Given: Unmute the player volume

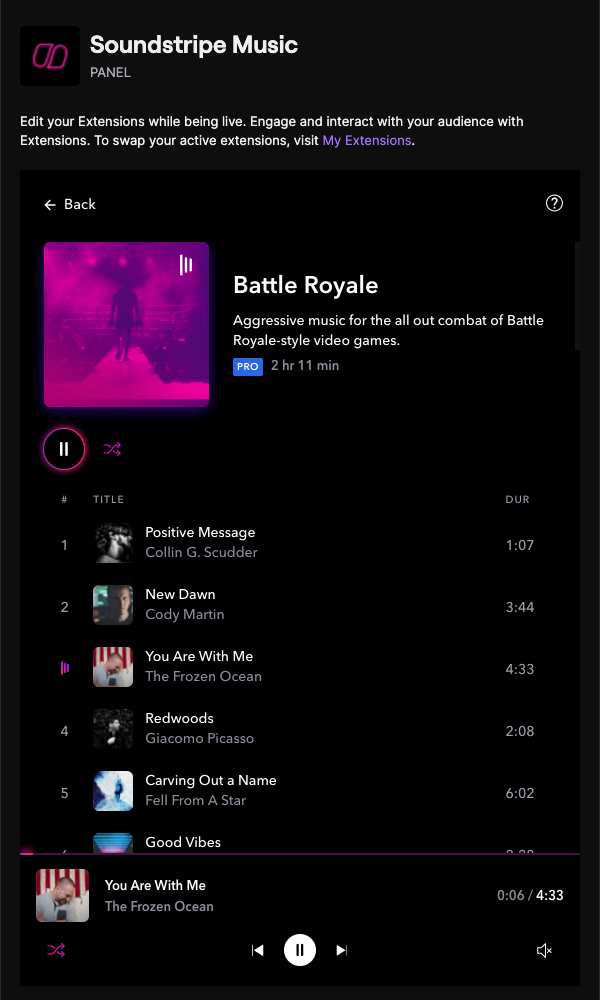Looking at the screenshot, I should coord(544,950).
